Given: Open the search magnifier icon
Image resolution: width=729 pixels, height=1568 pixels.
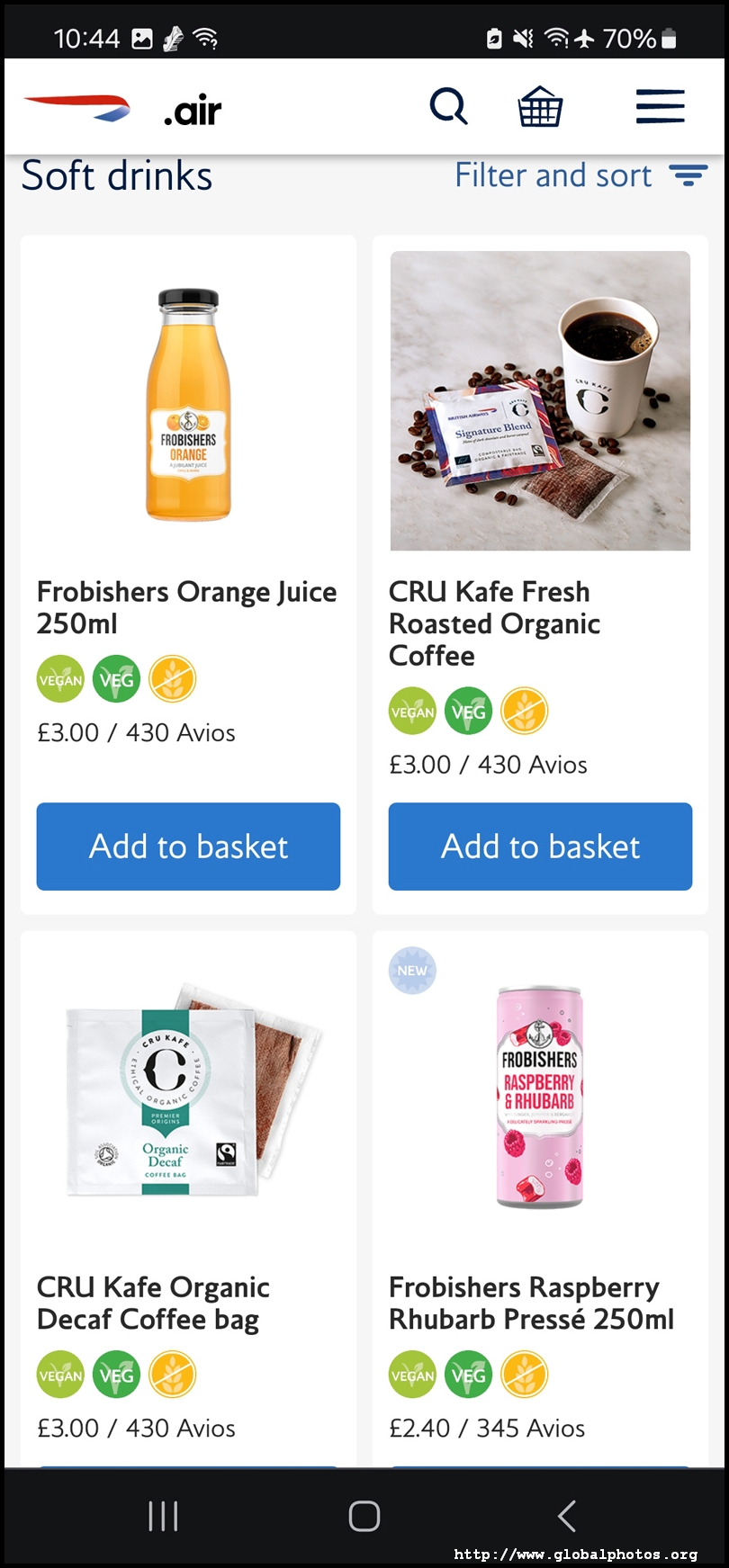Looking at the screenshot, I should 448,107.
